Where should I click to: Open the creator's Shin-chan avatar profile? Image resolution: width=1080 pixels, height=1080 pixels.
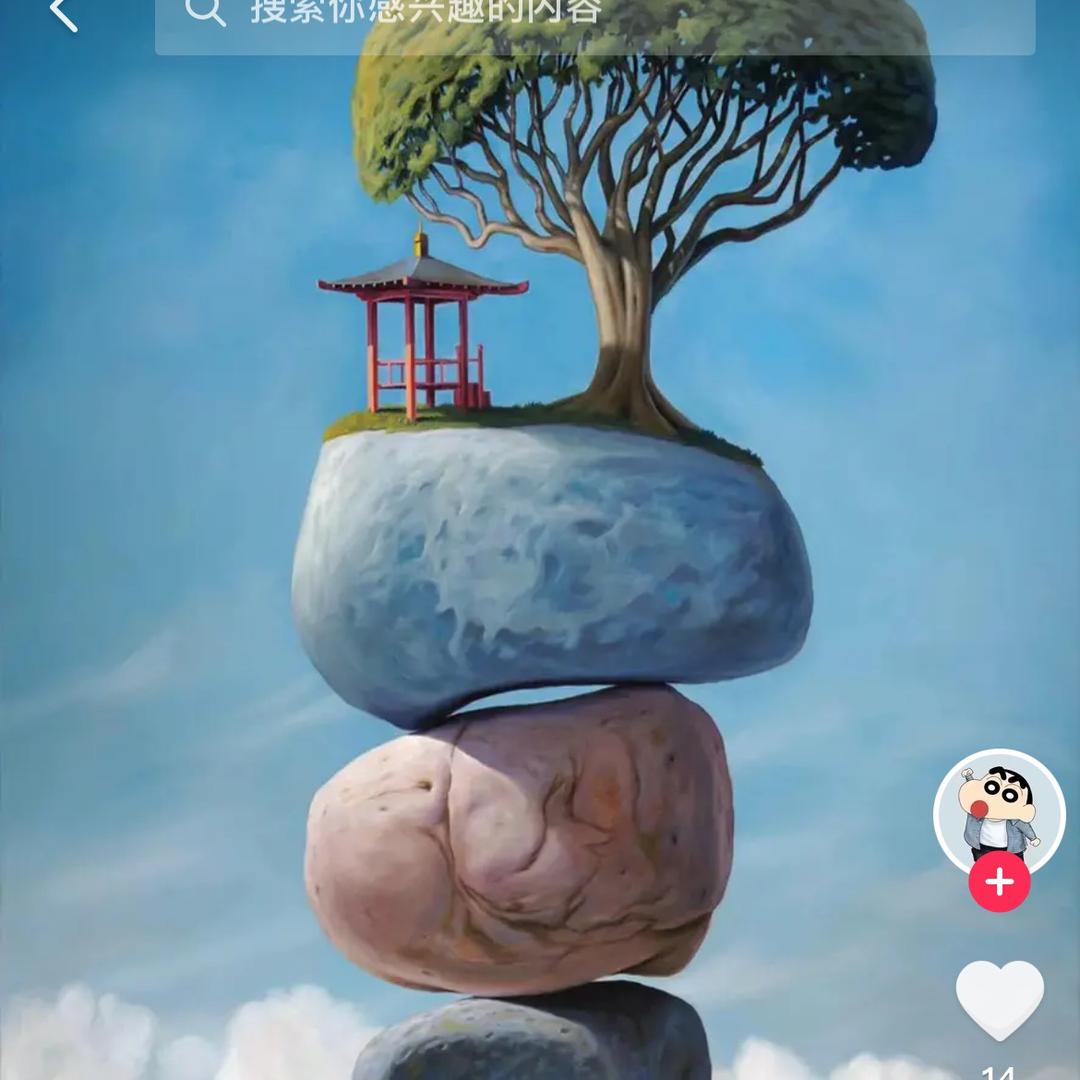998,810
